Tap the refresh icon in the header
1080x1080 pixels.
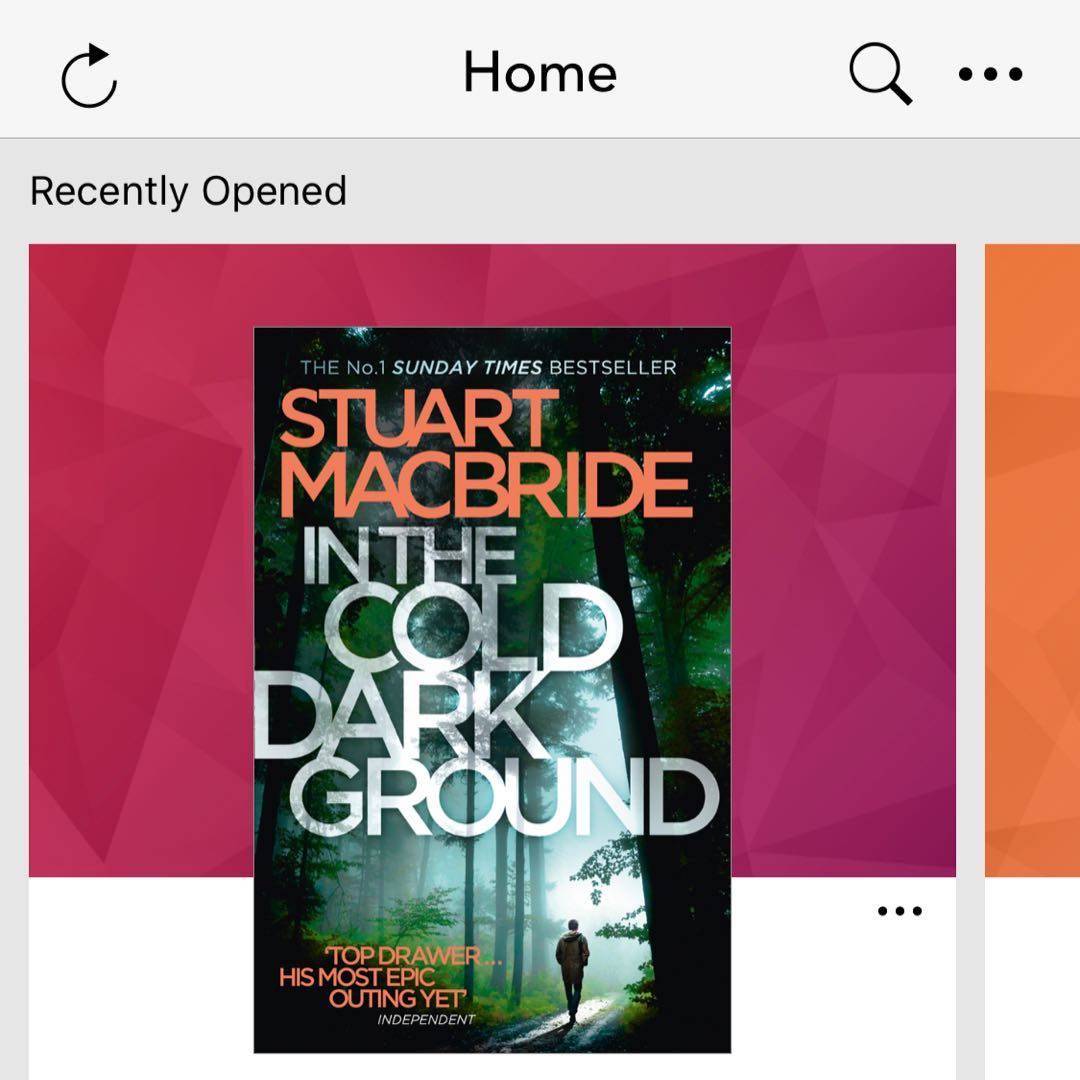pyautogui.click(x=89, y=74)
